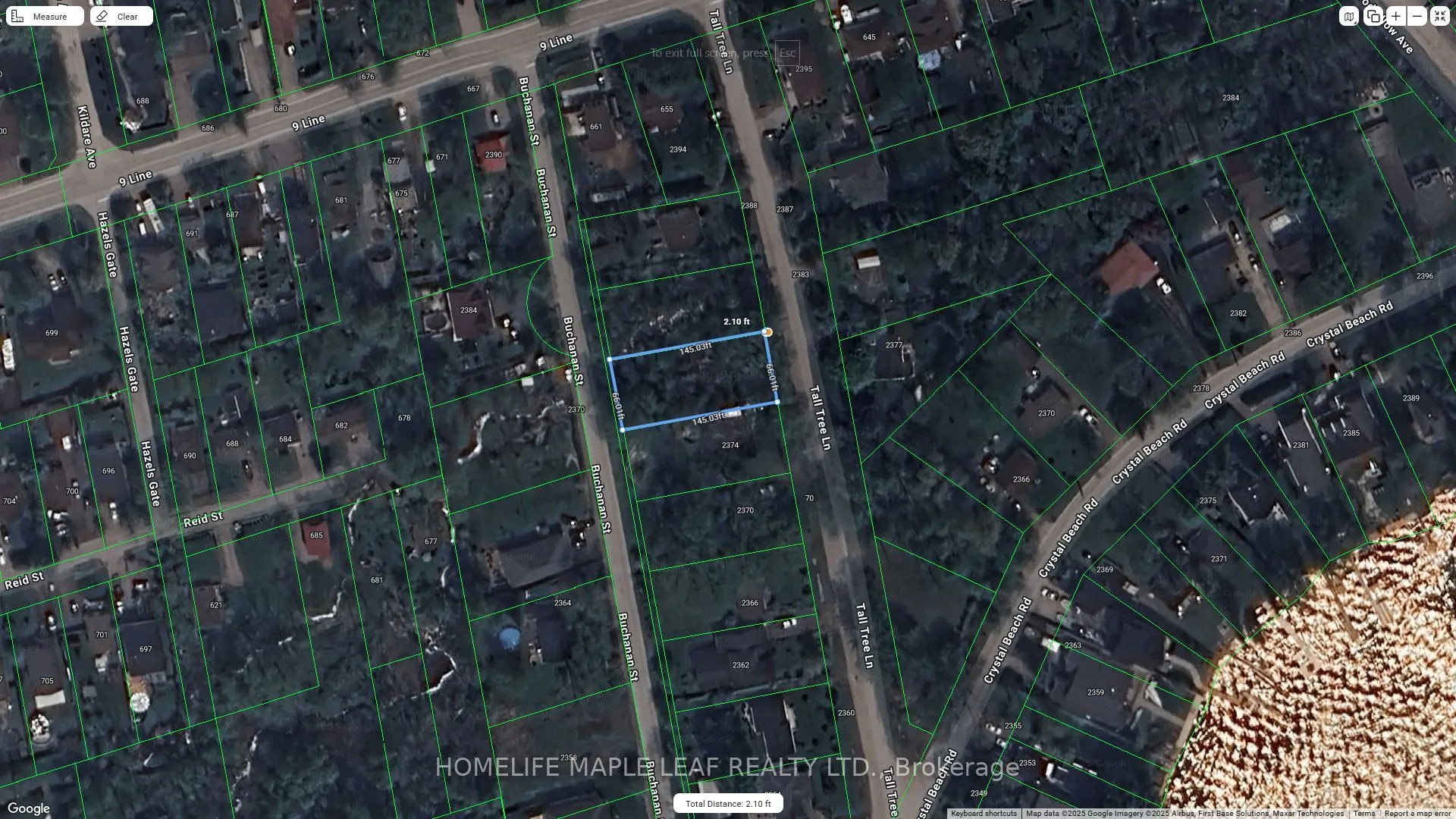This screenshot has height=819, width=1456.
Task: Open Keyboard shortcuts
Action: (984, 814)
